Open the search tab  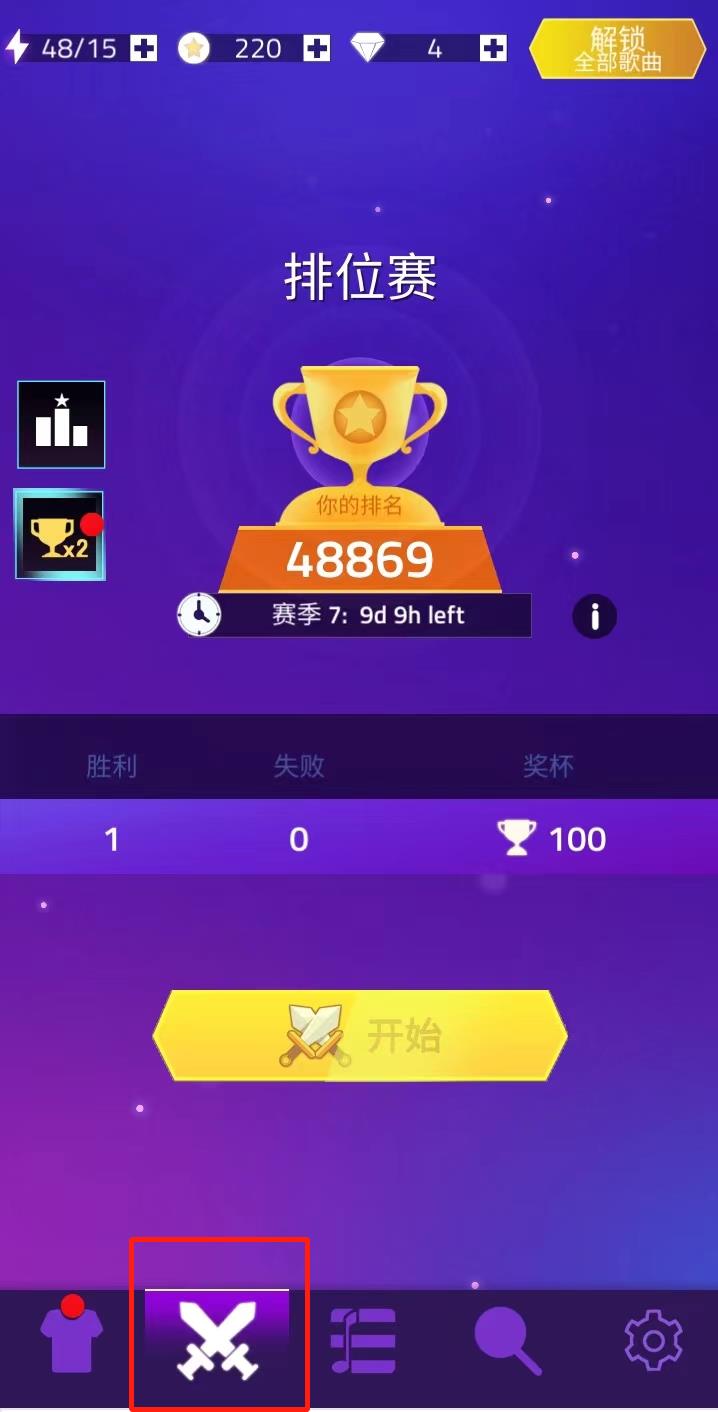point(507,1340)
